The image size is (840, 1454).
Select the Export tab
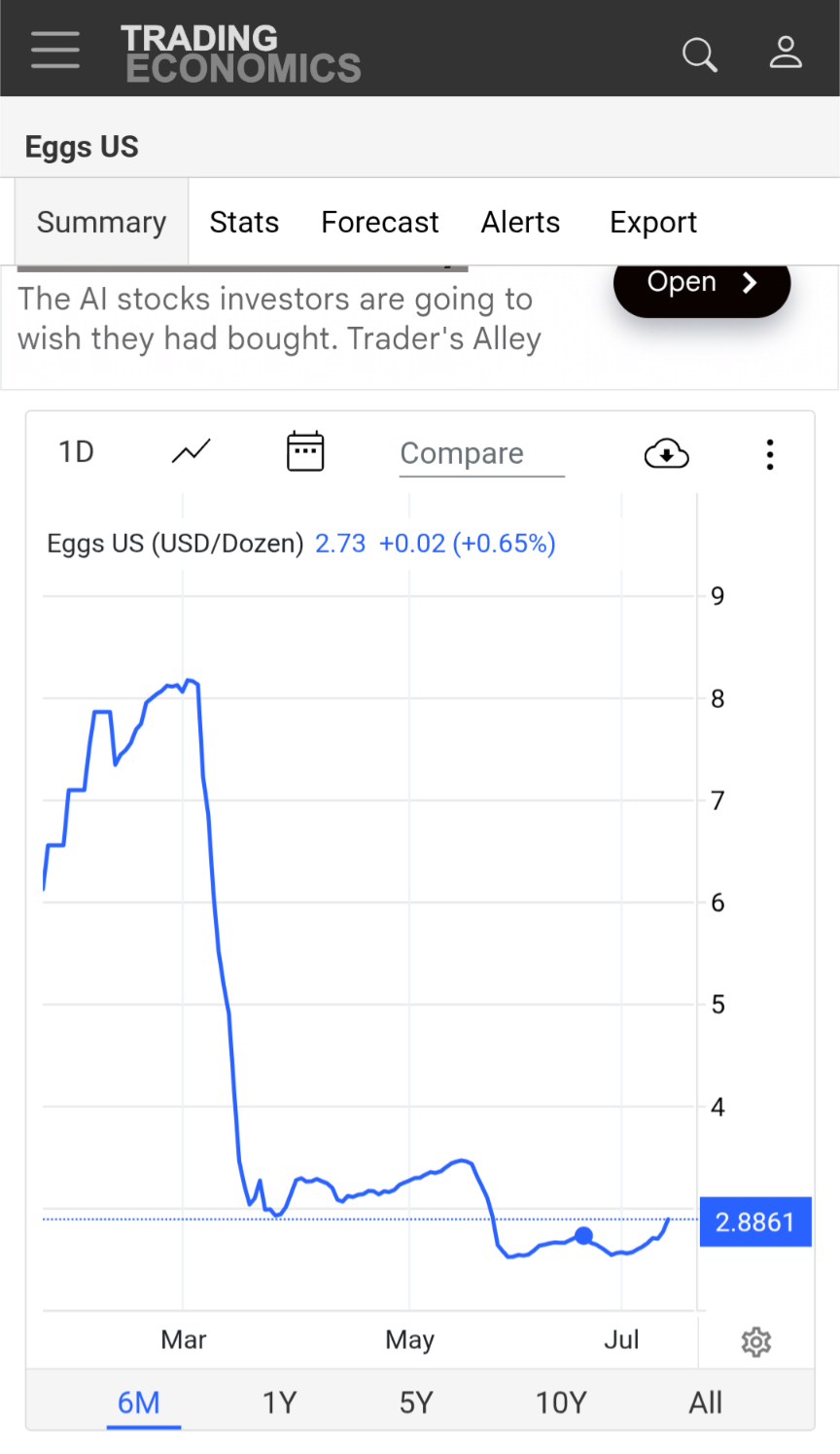[653, 222]
